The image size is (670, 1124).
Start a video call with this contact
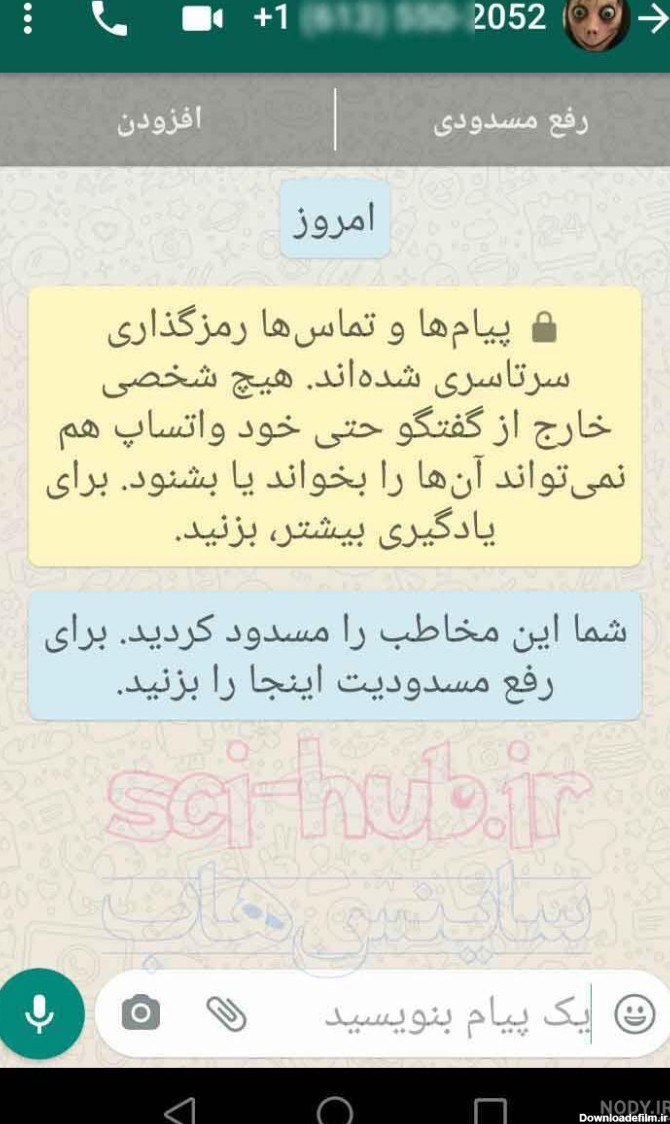pos(202,19)
